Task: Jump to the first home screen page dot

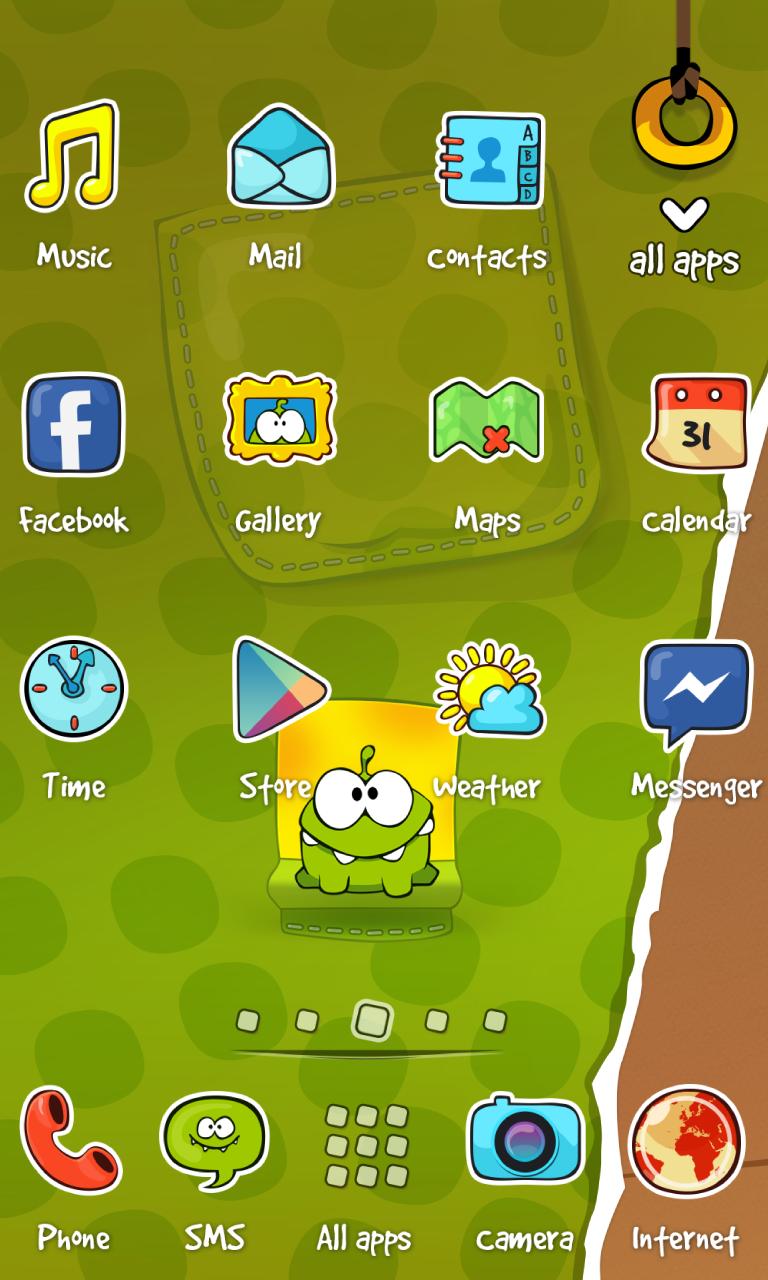Action: click(x=247, y=1021)
